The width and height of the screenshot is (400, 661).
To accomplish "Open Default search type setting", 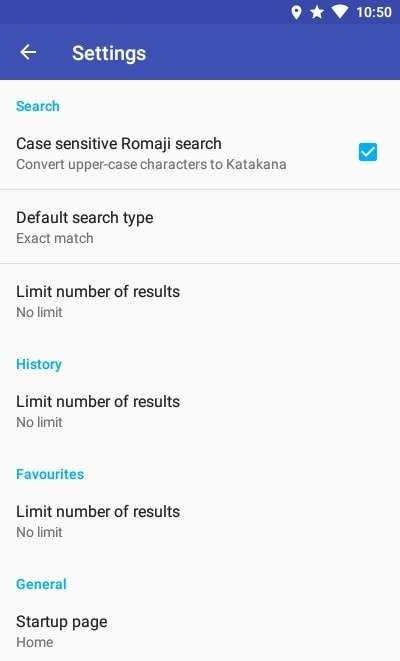I will click(x=200, y=227).
